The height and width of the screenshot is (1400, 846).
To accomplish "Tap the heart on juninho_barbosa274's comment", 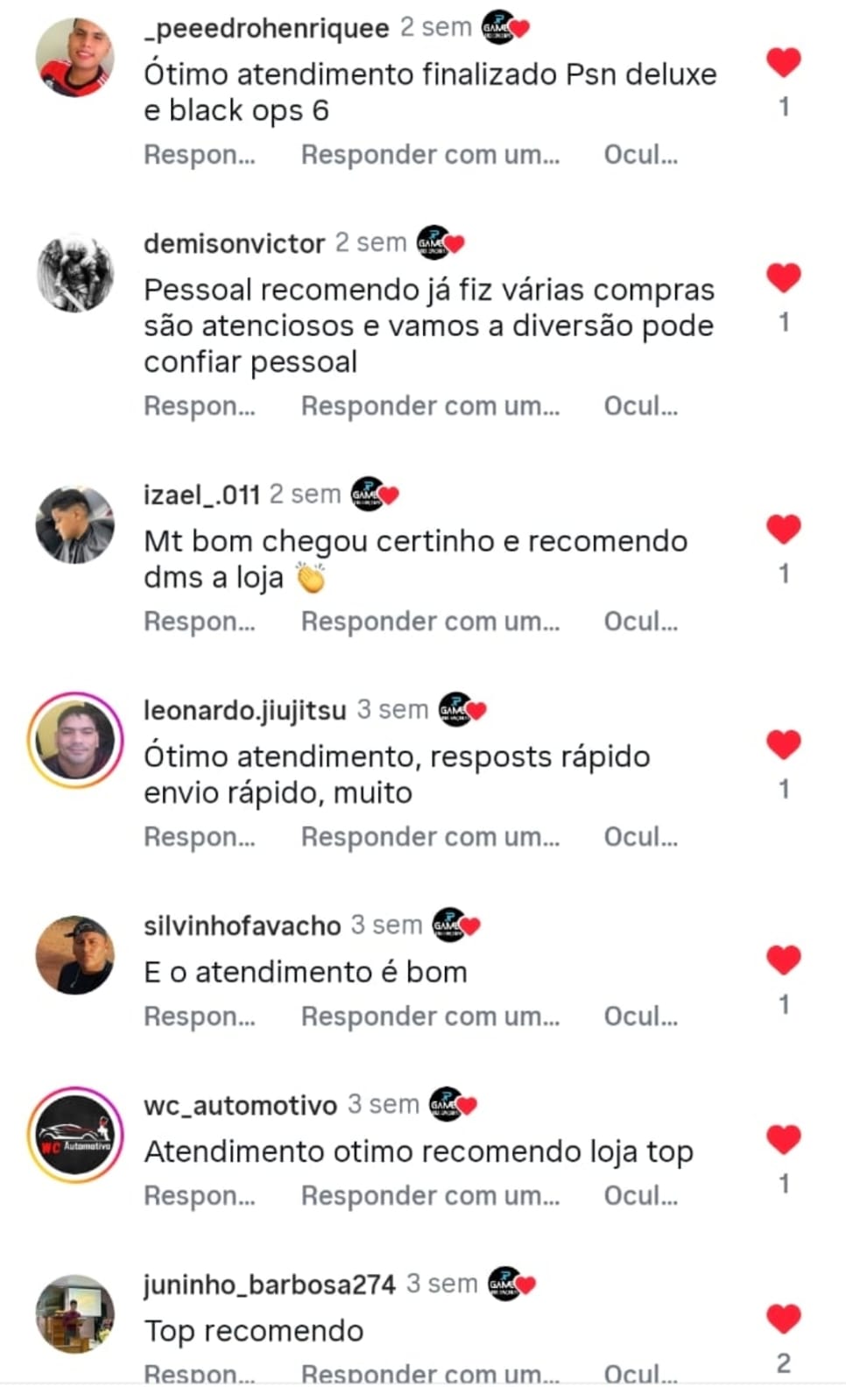I will tap(783, 1319).
